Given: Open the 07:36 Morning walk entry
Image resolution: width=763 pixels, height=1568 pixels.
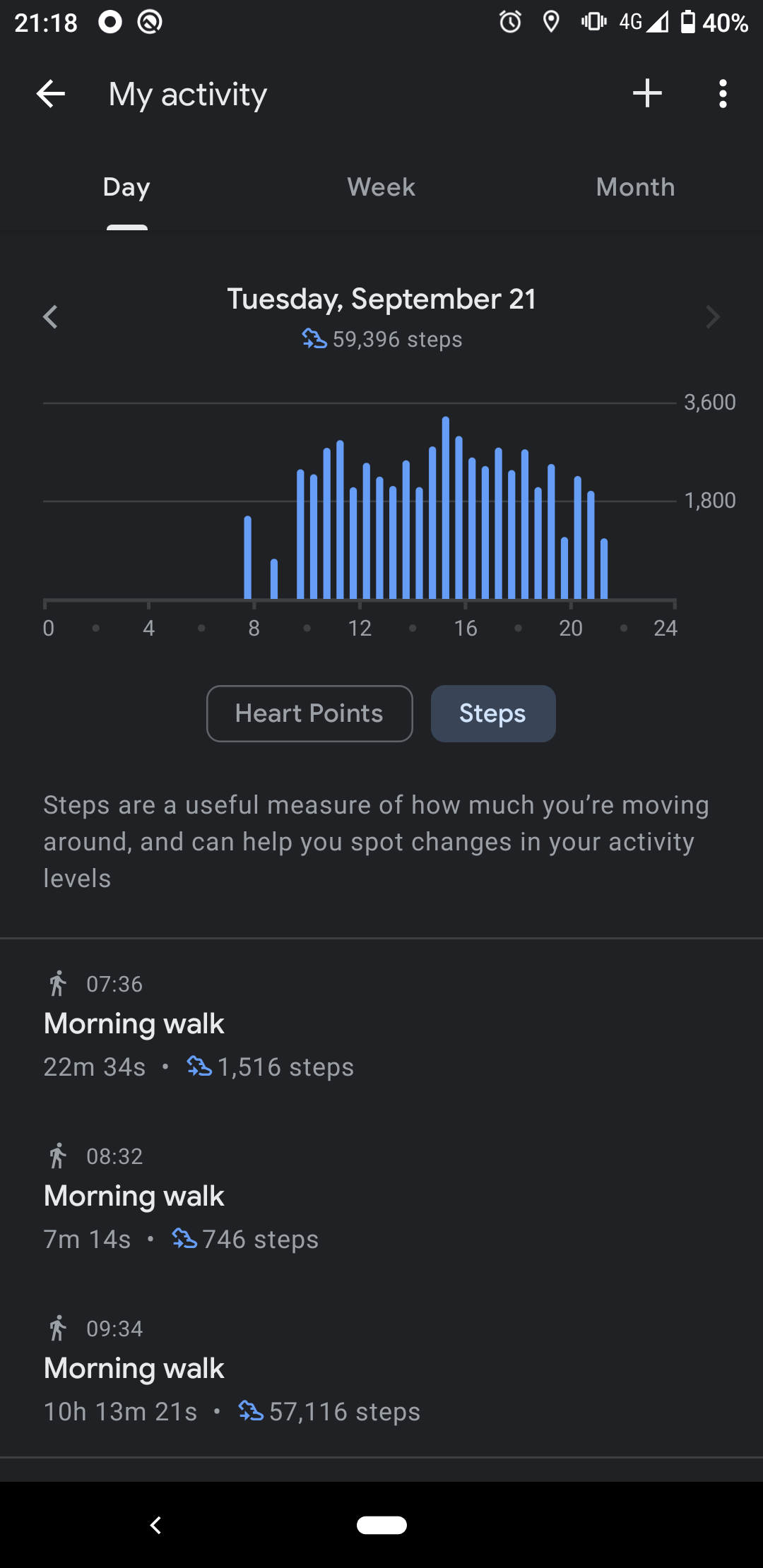Looking at the screenshot, I should tap(381, 1026).
